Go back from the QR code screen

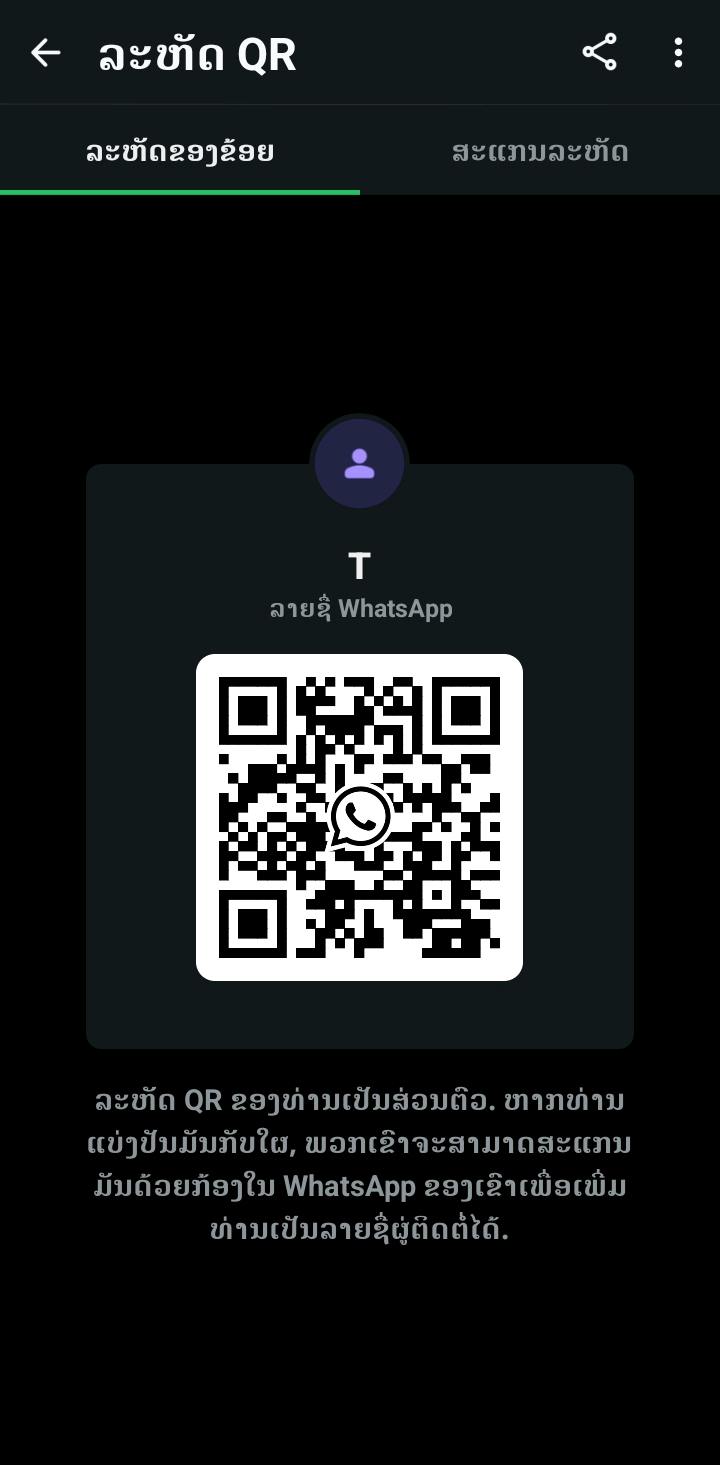(x=46, y=53)
